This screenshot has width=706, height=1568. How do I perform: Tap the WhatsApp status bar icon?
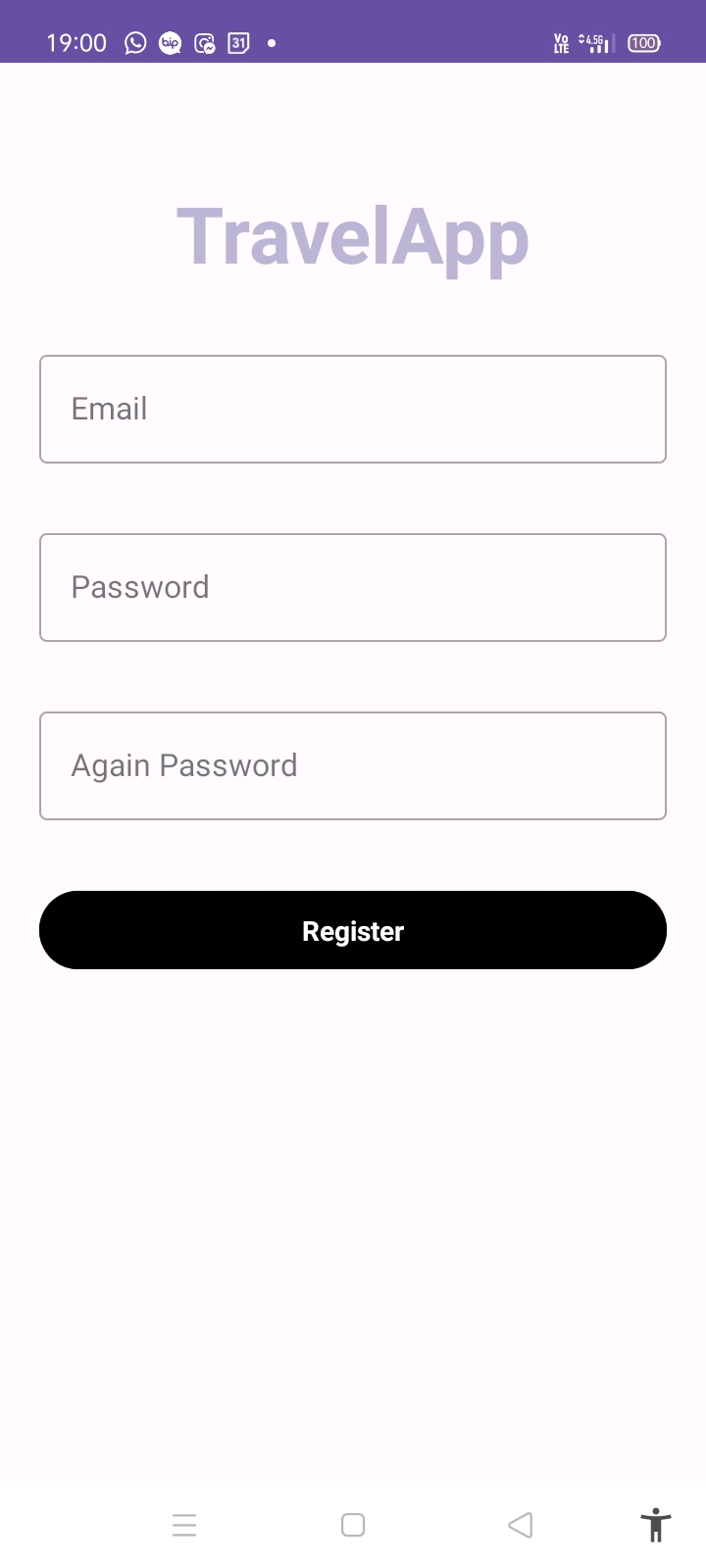[x=135, y=42]
